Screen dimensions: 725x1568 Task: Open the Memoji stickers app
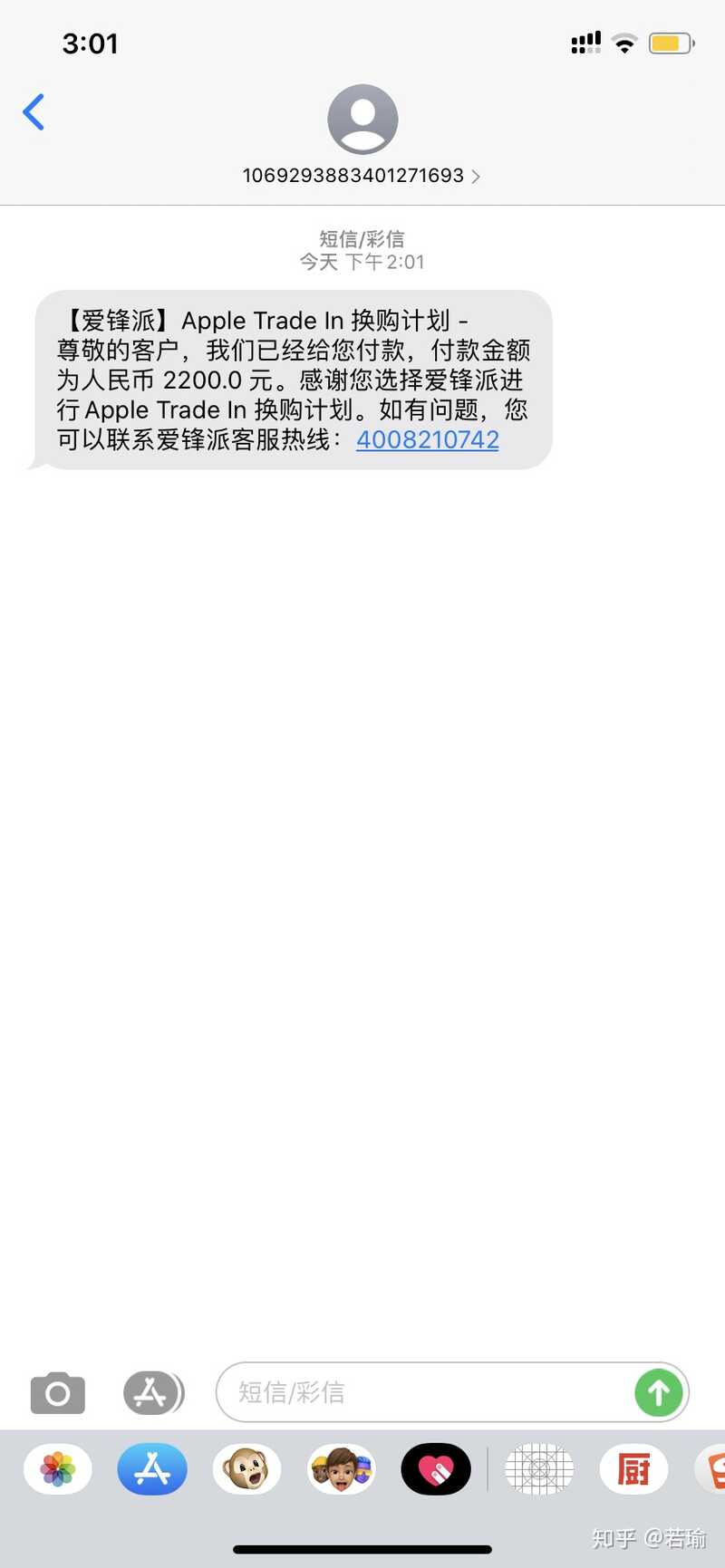[342, 1469]
